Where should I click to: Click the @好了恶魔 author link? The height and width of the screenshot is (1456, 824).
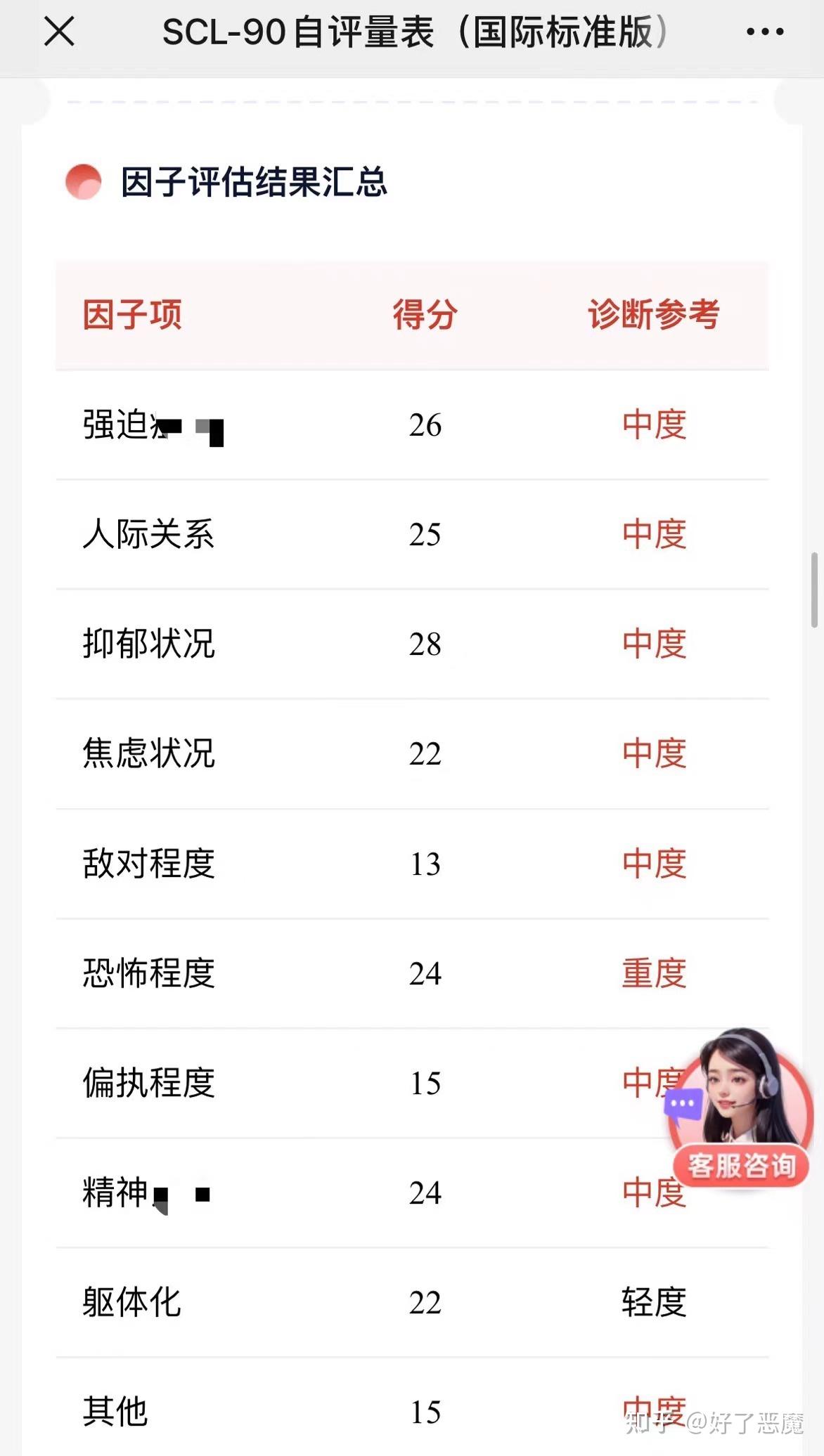point(743,1426)
